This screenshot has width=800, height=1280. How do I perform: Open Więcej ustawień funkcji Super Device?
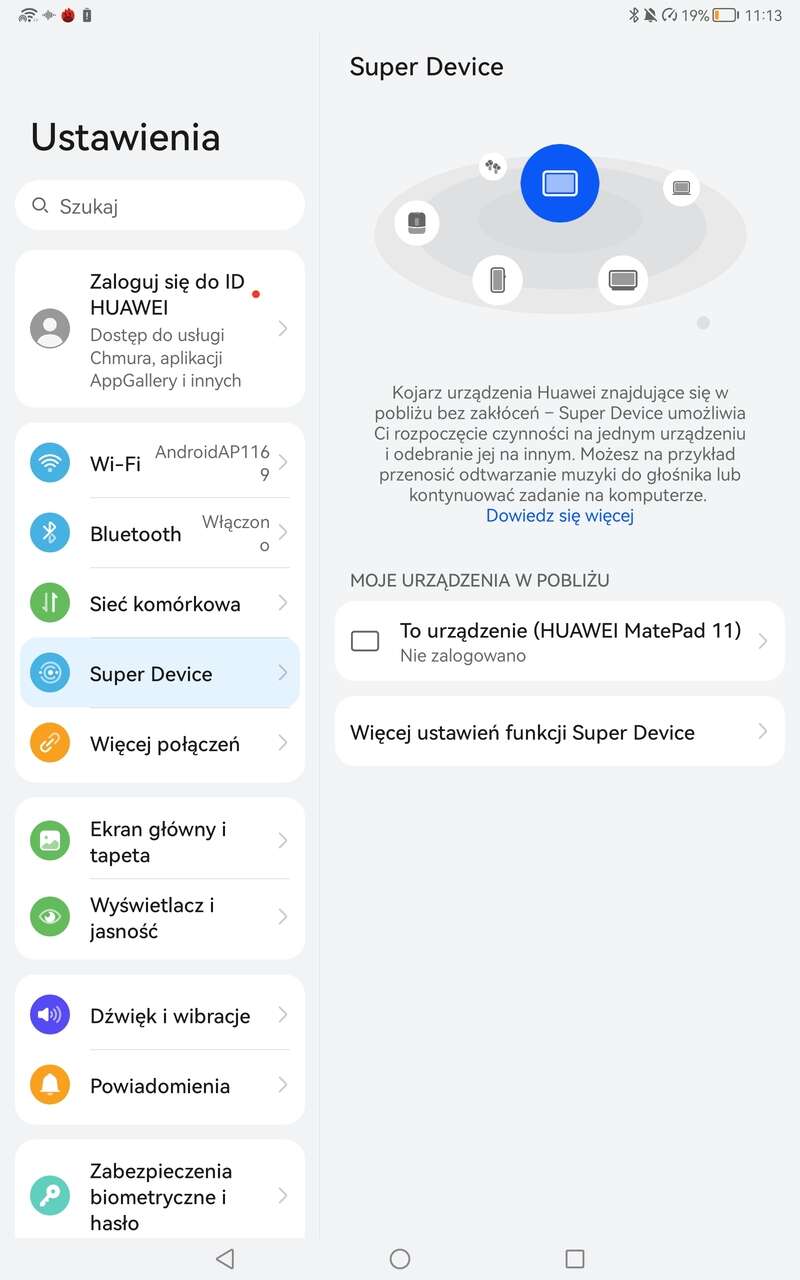point(560,732)
